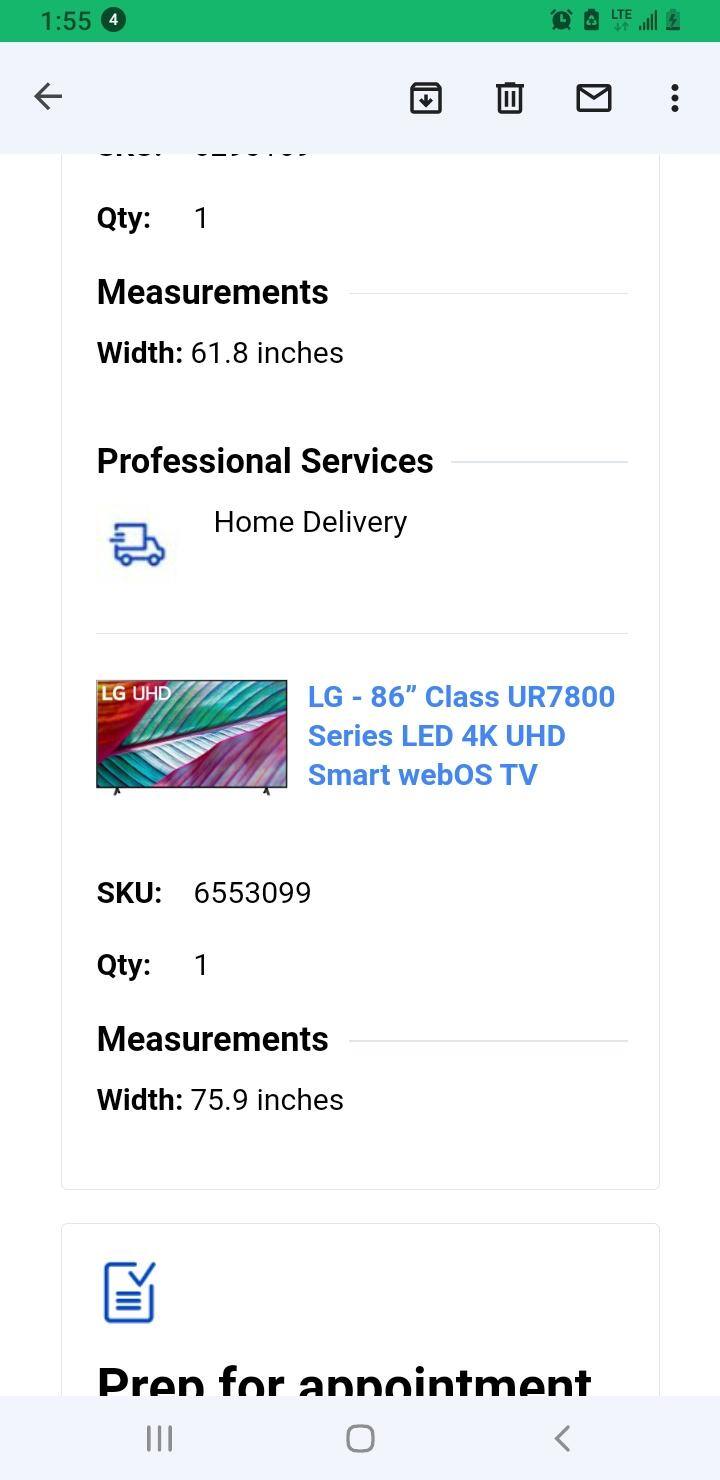Tap the archive email icon
720x1480 pixels.
click(x=426, y=98)
